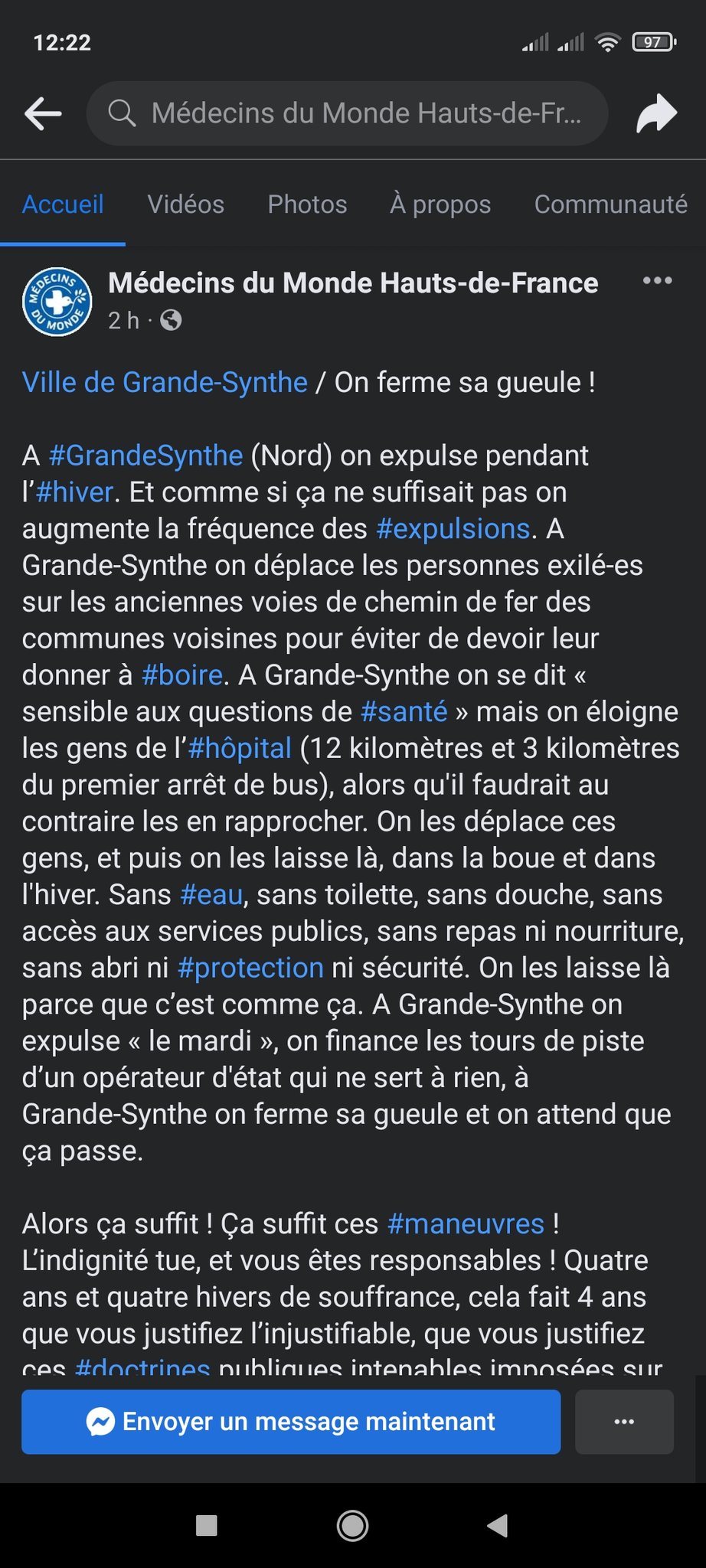Tap the Médecins du Monde search field
Viewport: 706px width, 1568px height.
coord(347,113)
